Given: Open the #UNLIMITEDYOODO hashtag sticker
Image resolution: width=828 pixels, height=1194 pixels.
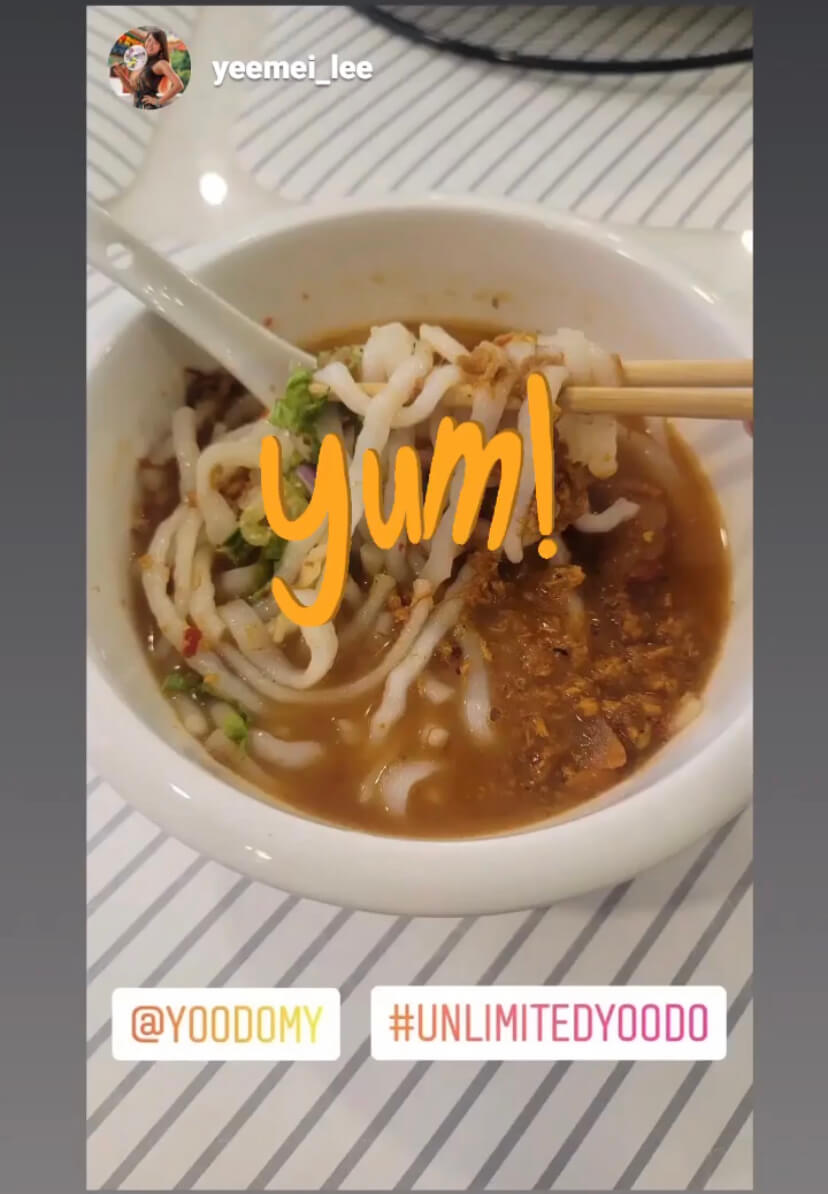Looking at the screenshot, I should pyautogui.click(x=548, y=1023).
